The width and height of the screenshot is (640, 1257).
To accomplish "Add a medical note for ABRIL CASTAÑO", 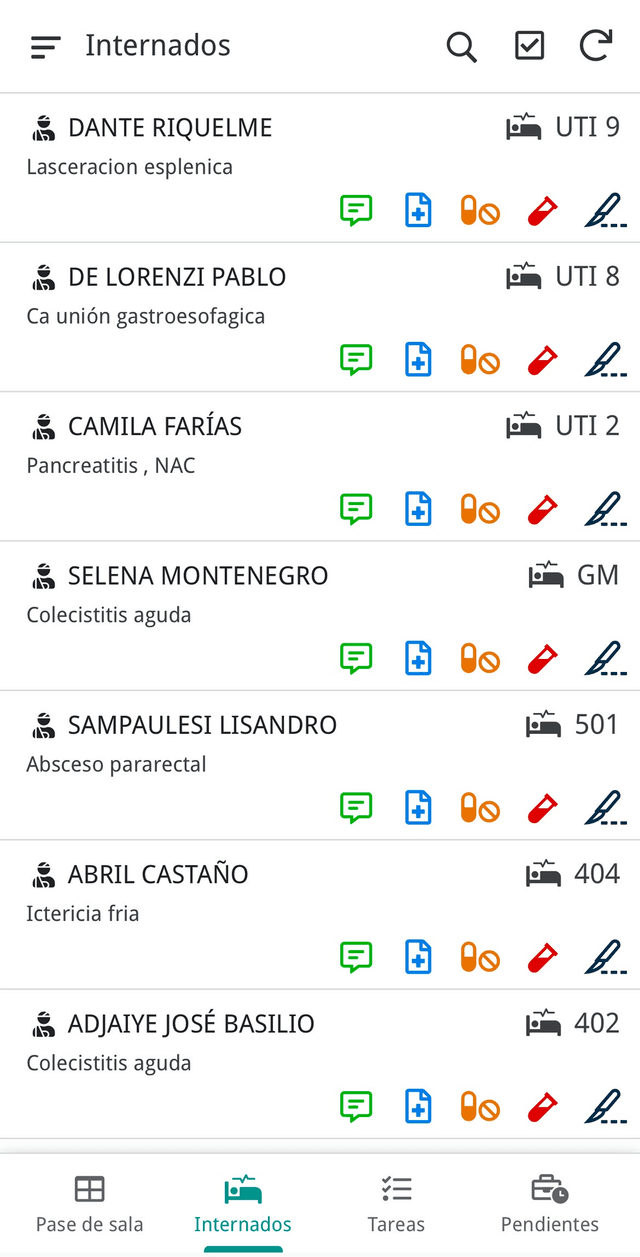I will pyautogui.click(x=418, y=957).
